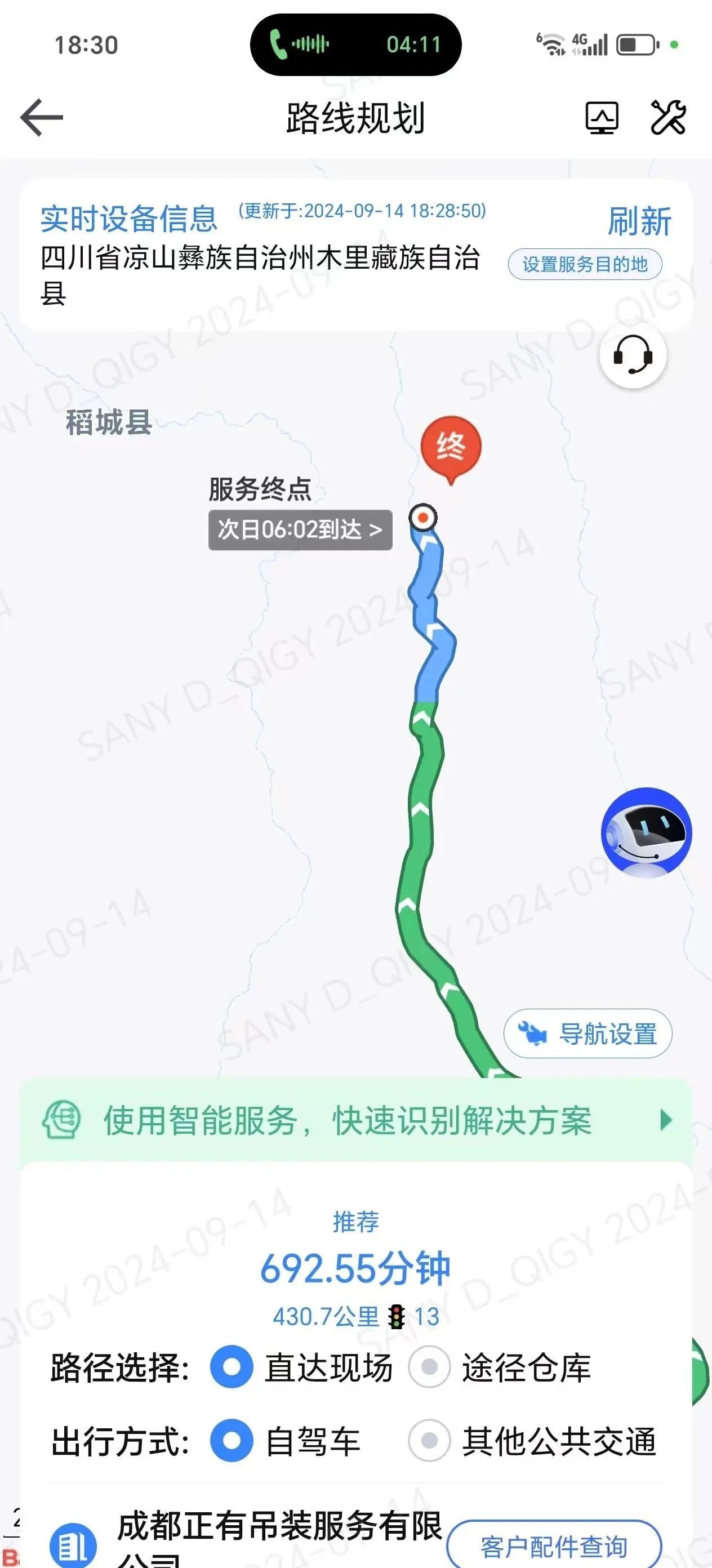This screenshot has height=1568, width=712.
Task: Tap 客户配件查询 button
Action: tap(554, 1545)
